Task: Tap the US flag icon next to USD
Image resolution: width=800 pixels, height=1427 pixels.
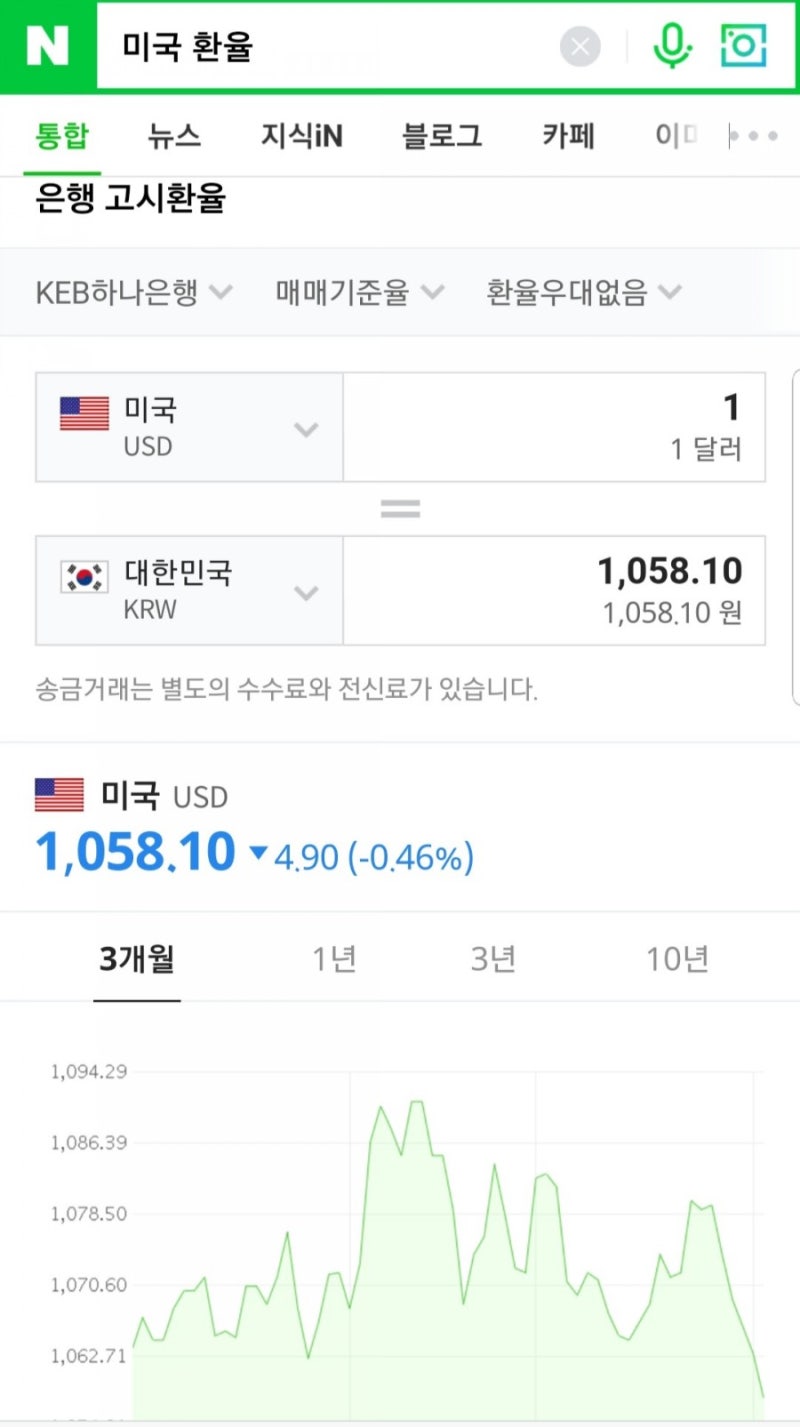Action: pos(82,413)
